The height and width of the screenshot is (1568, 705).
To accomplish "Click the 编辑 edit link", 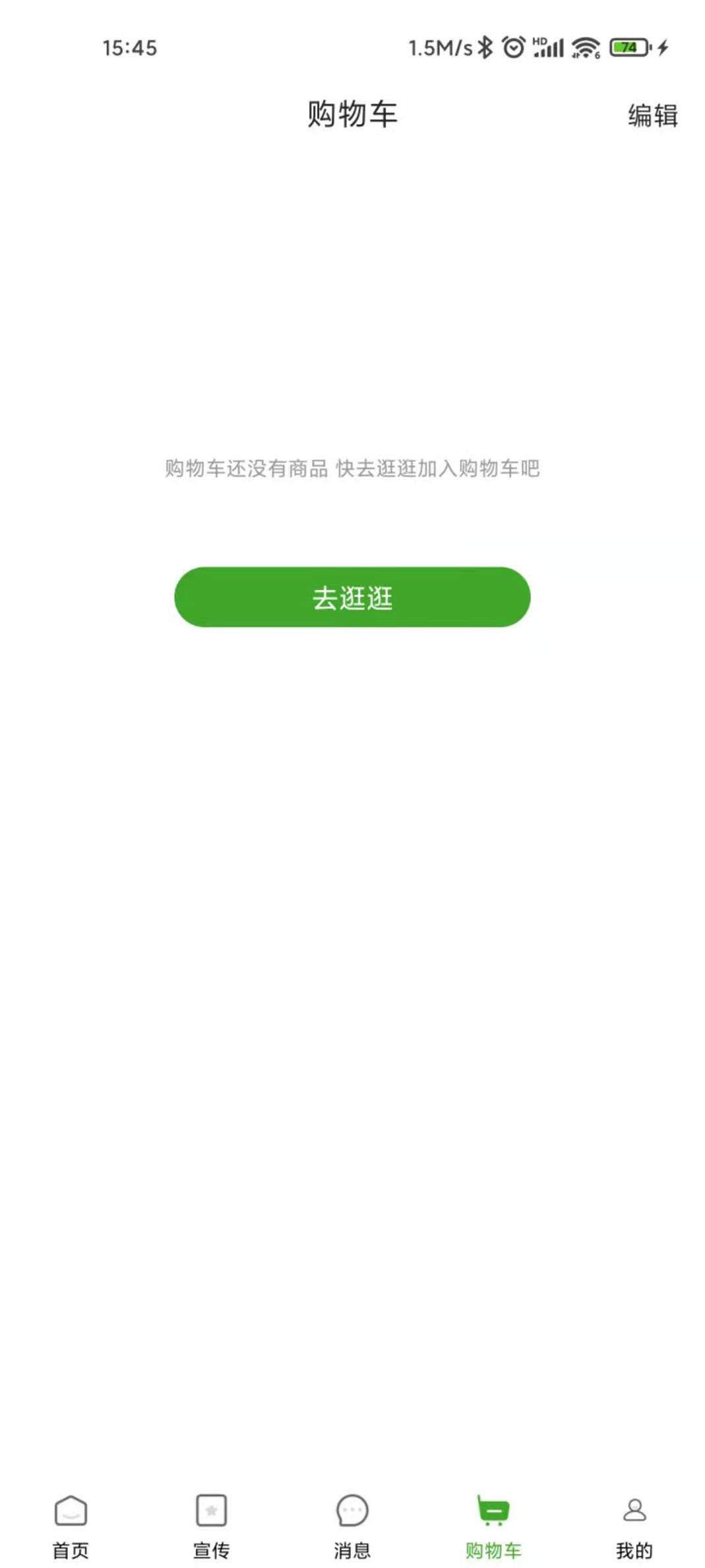I will pos(652,117).
